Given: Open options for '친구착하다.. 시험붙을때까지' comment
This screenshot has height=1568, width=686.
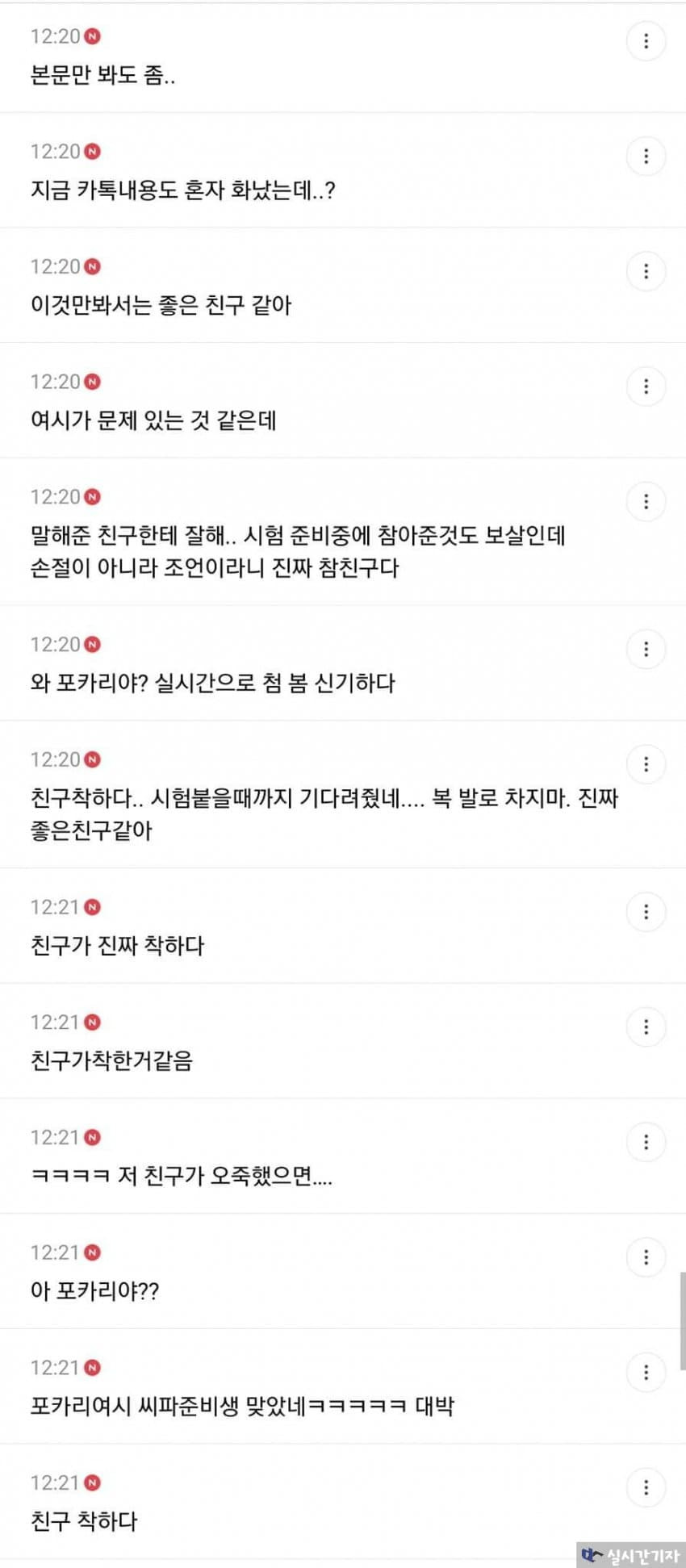Looking at the screenshot, I should point(646,764).
